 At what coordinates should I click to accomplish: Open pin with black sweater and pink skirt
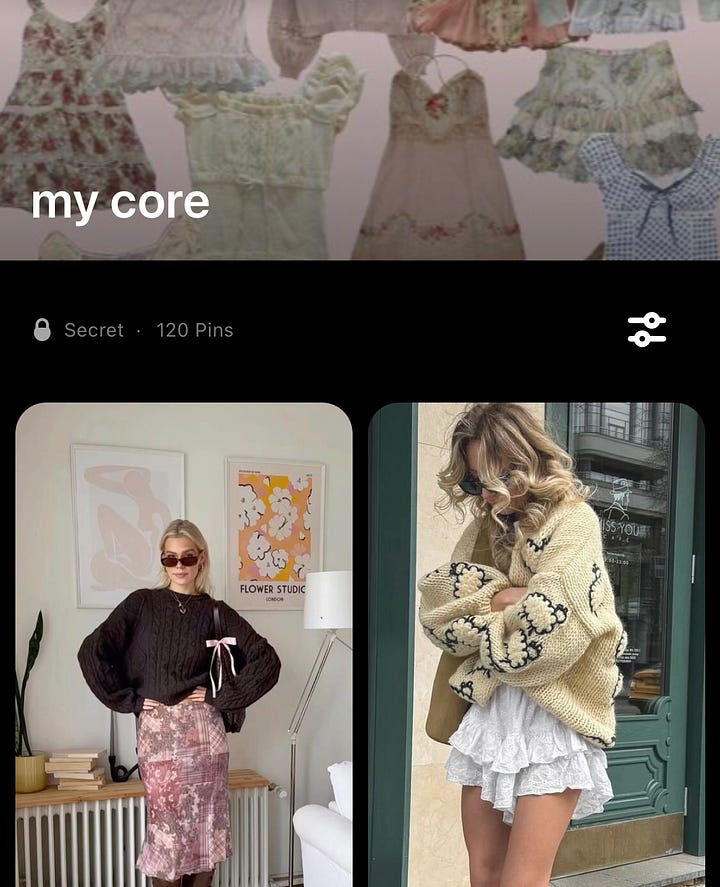point(184,644)
